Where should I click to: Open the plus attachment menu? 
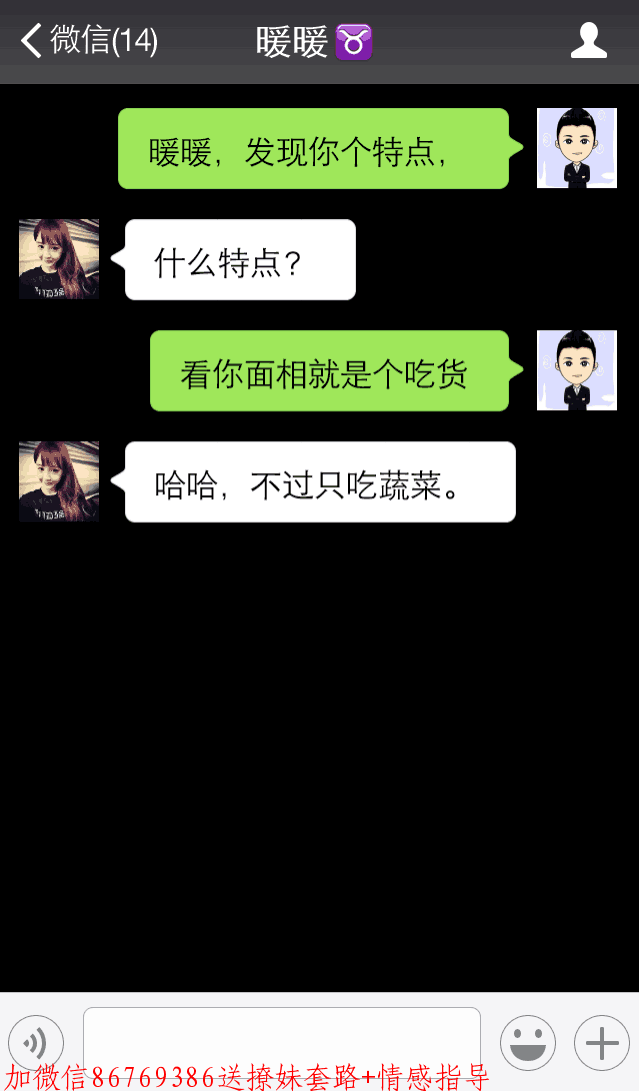[x=601, y=1043]
